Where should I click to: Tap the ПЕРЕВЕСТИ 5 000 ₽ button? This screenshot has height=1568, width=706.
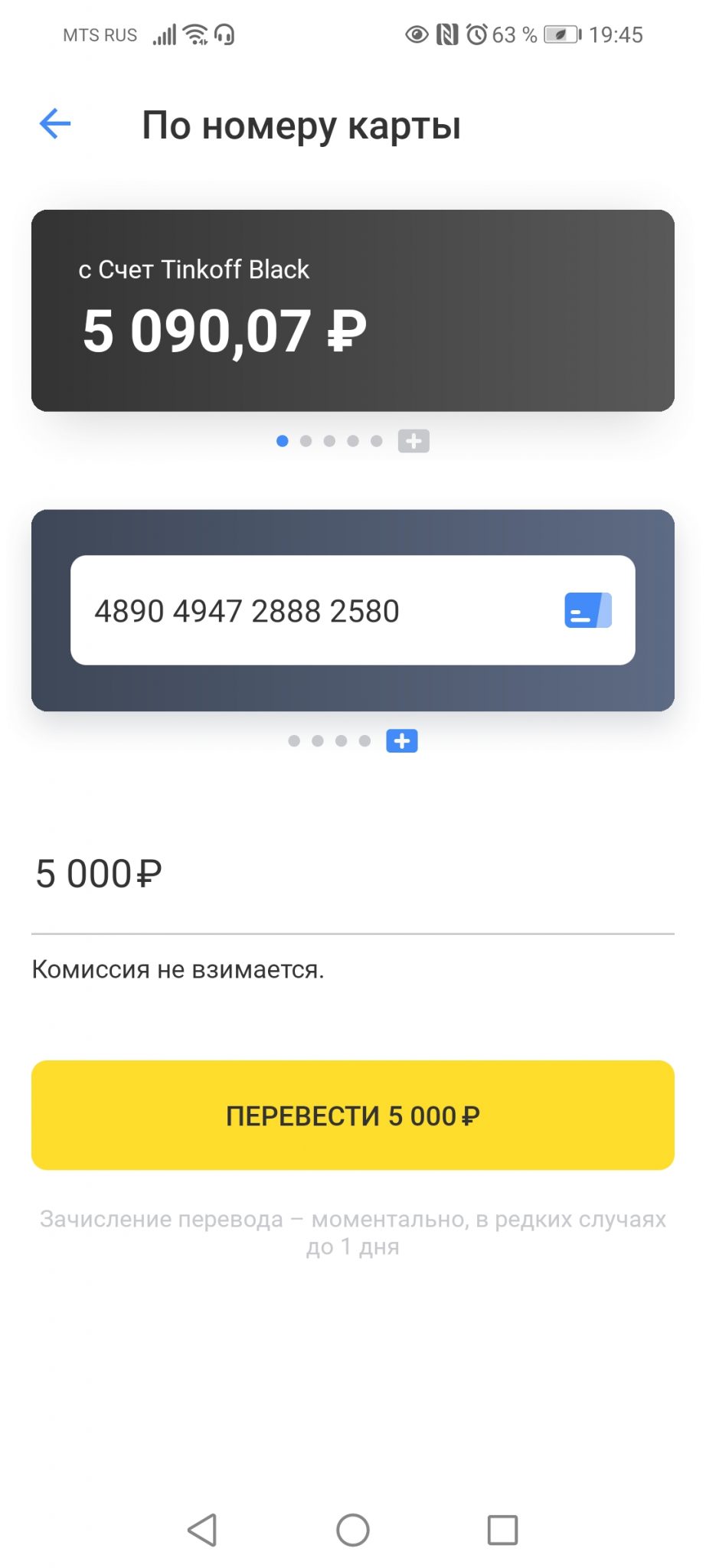tap(352, 1115)
